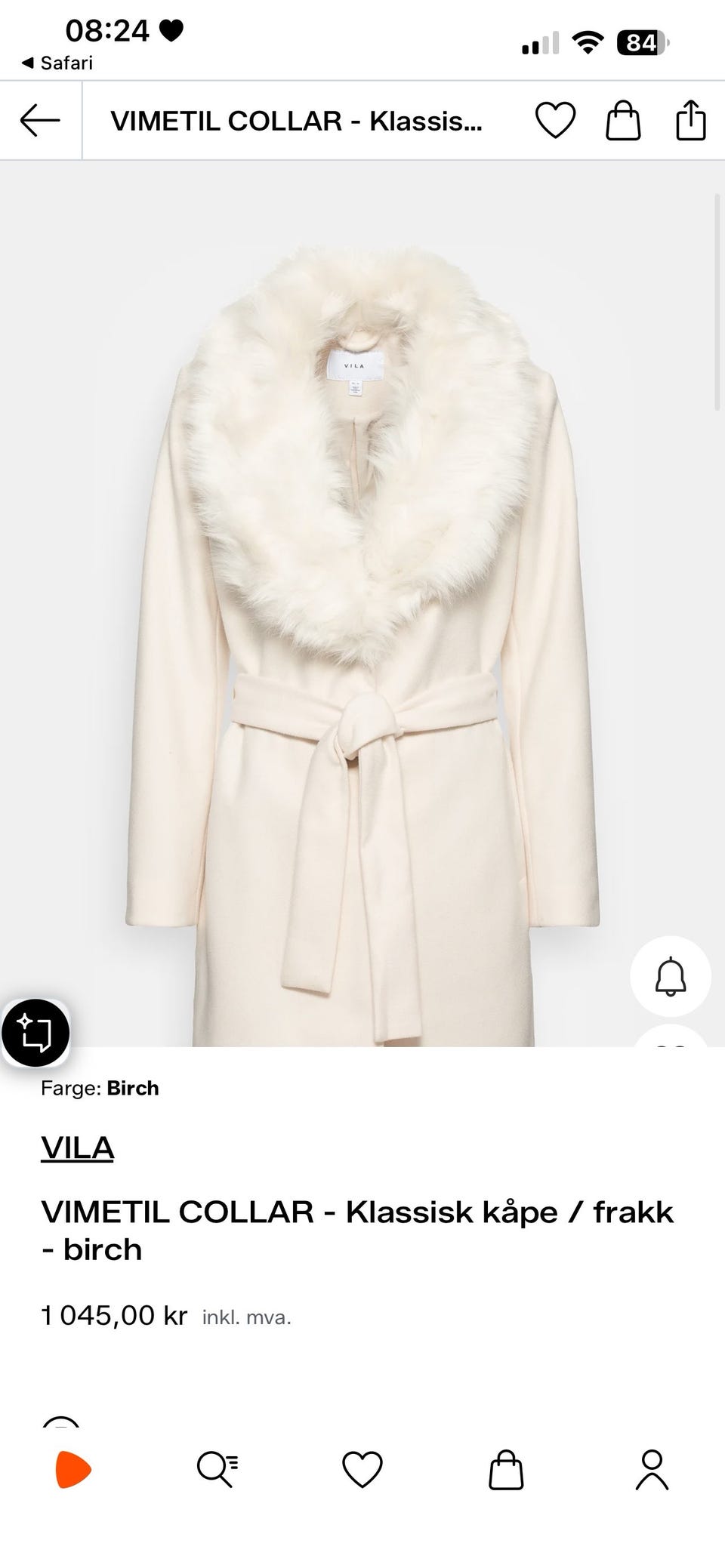Tap the notification bell on the product image
Image resolution: width=725 pixels, height=1568 pixels.
[671, 976]
